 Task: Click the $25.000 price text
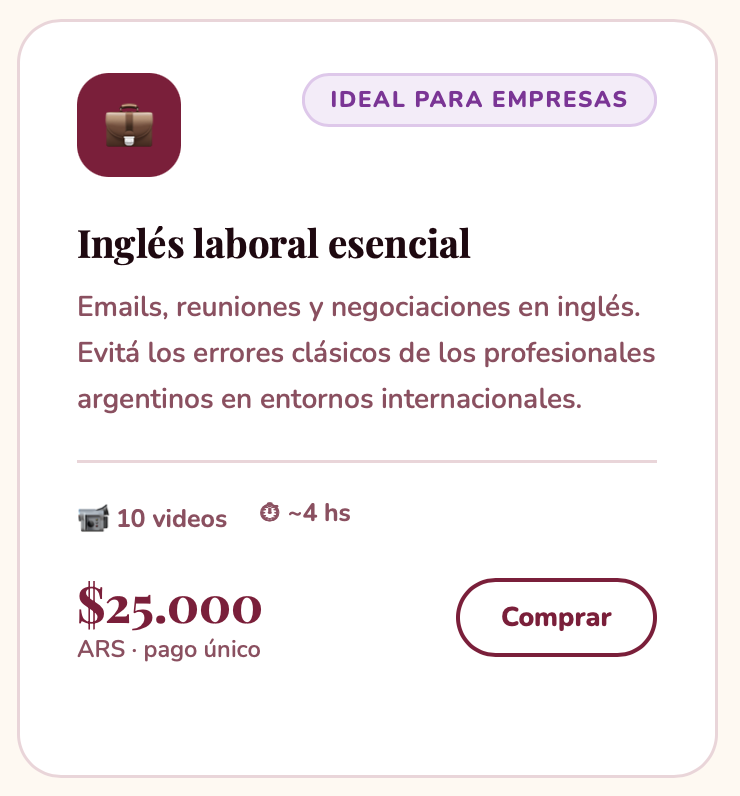(x=169, y=605)
